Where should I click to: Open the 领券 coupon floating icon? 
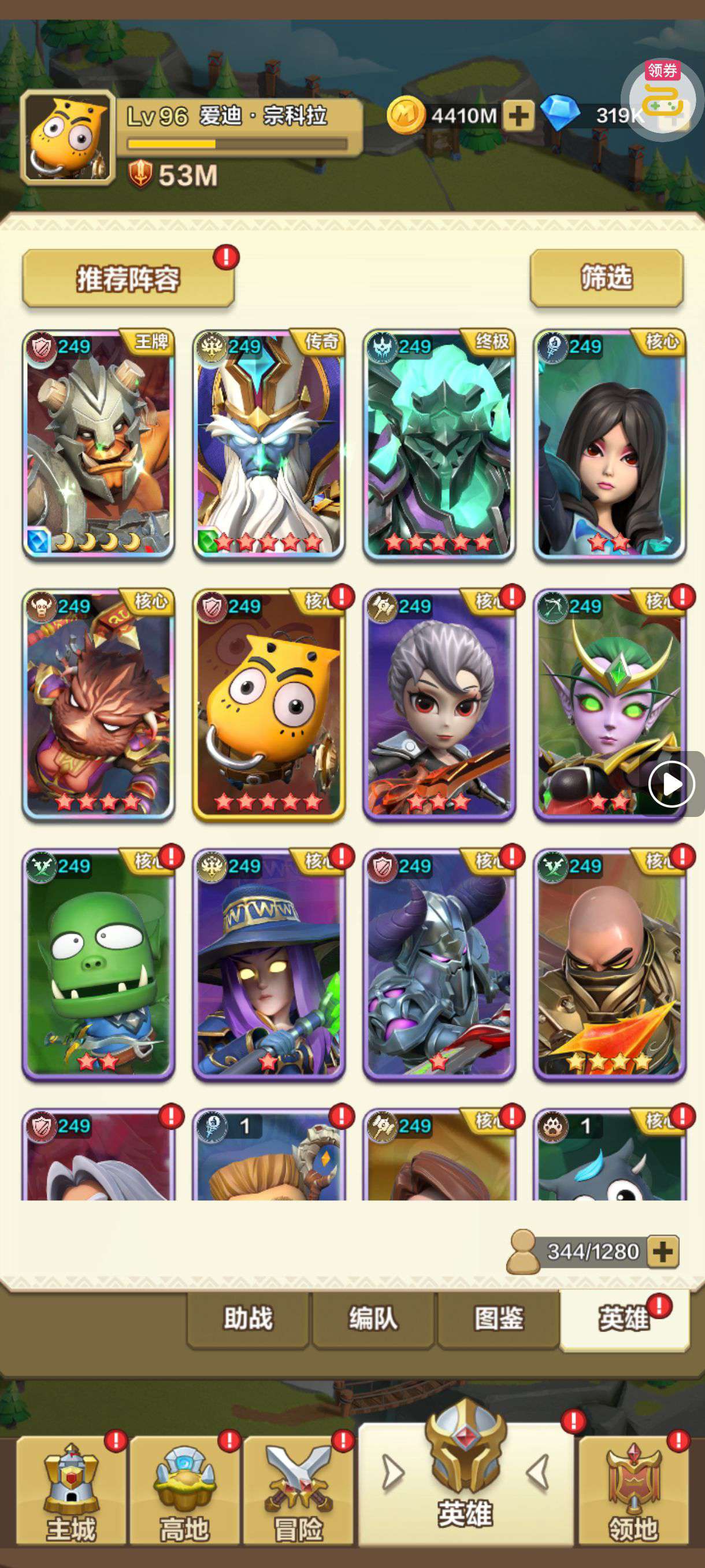tap(662, 99)
